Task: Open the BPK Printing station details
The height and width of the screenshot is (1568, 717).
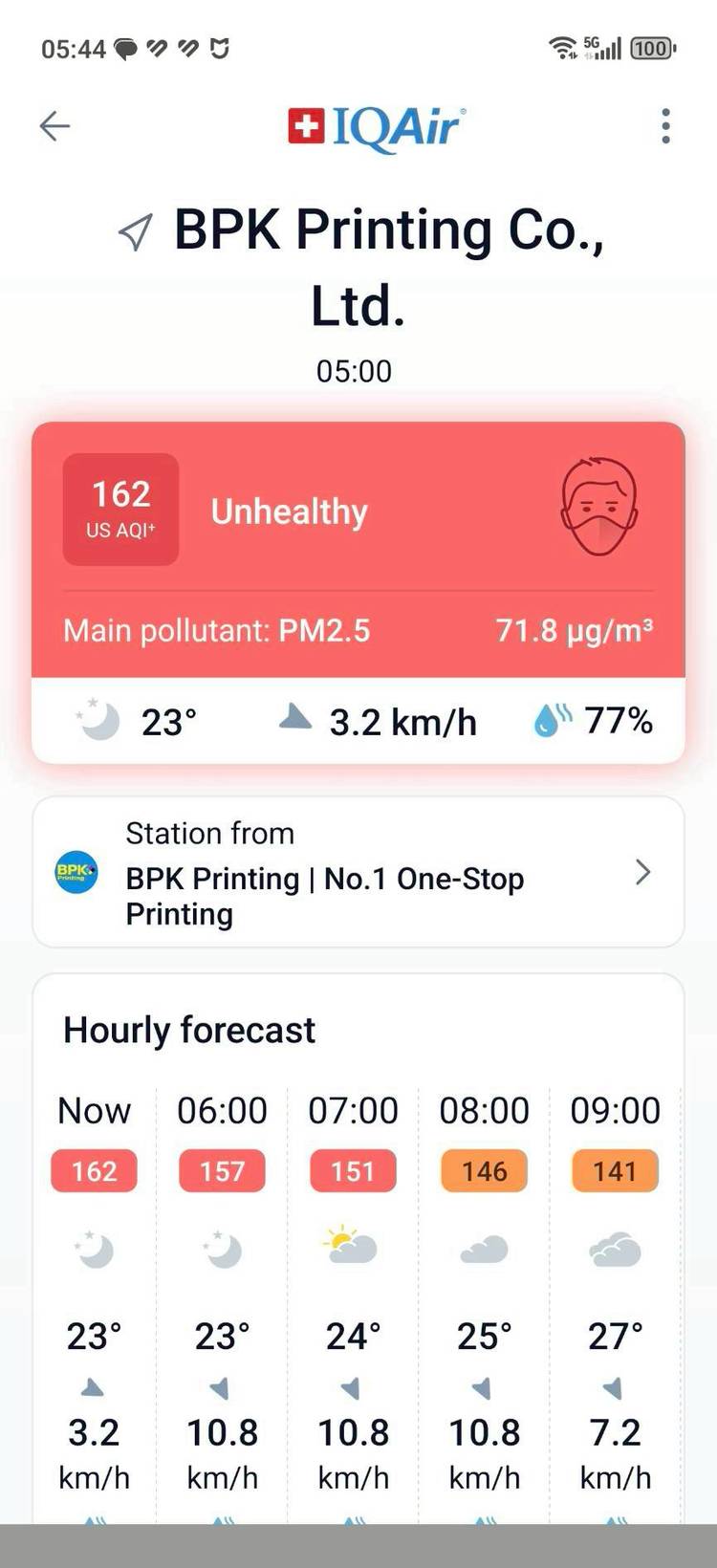Action: [358, 872]
